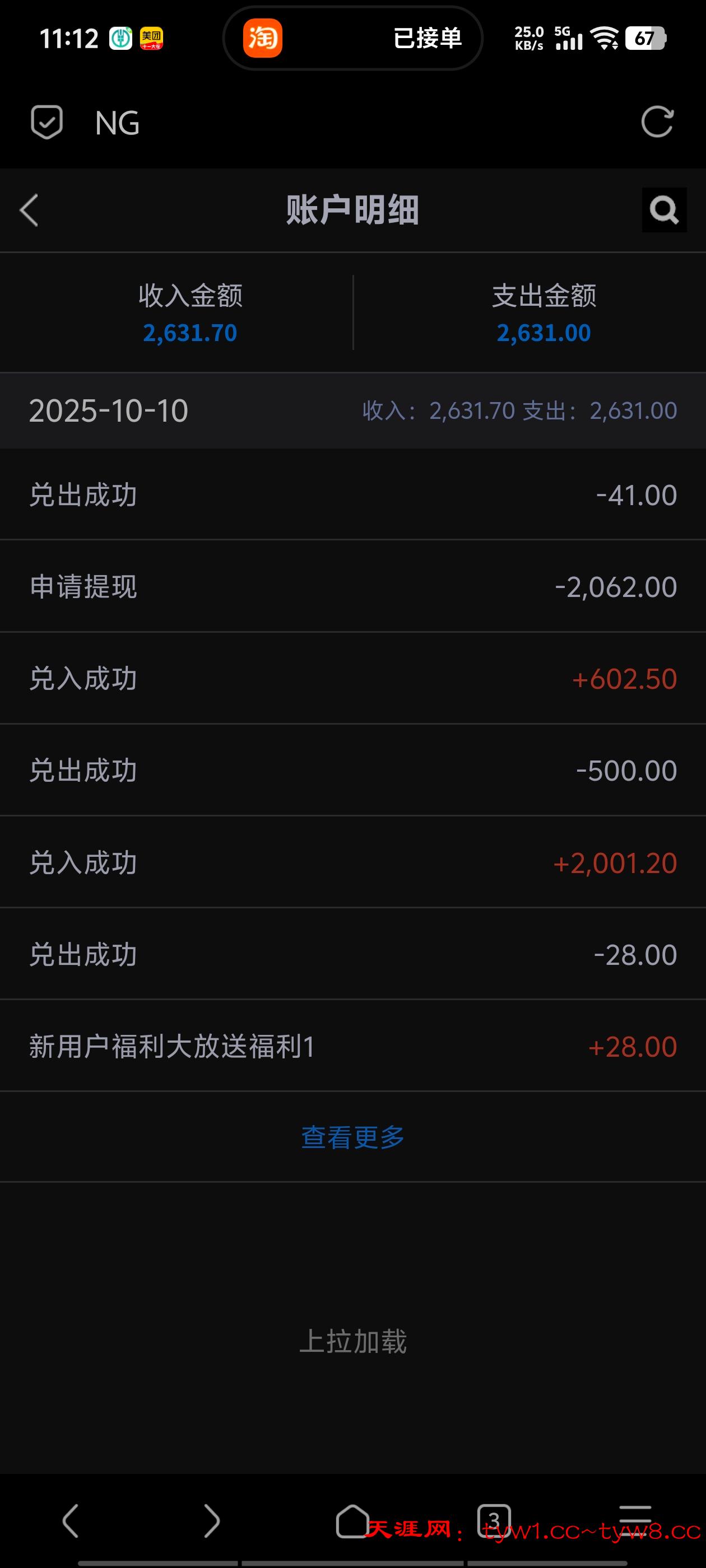Open search in 账户明细
This screenshot has height=1568, width=706.
pyautogui.click(x=663, y=210)
